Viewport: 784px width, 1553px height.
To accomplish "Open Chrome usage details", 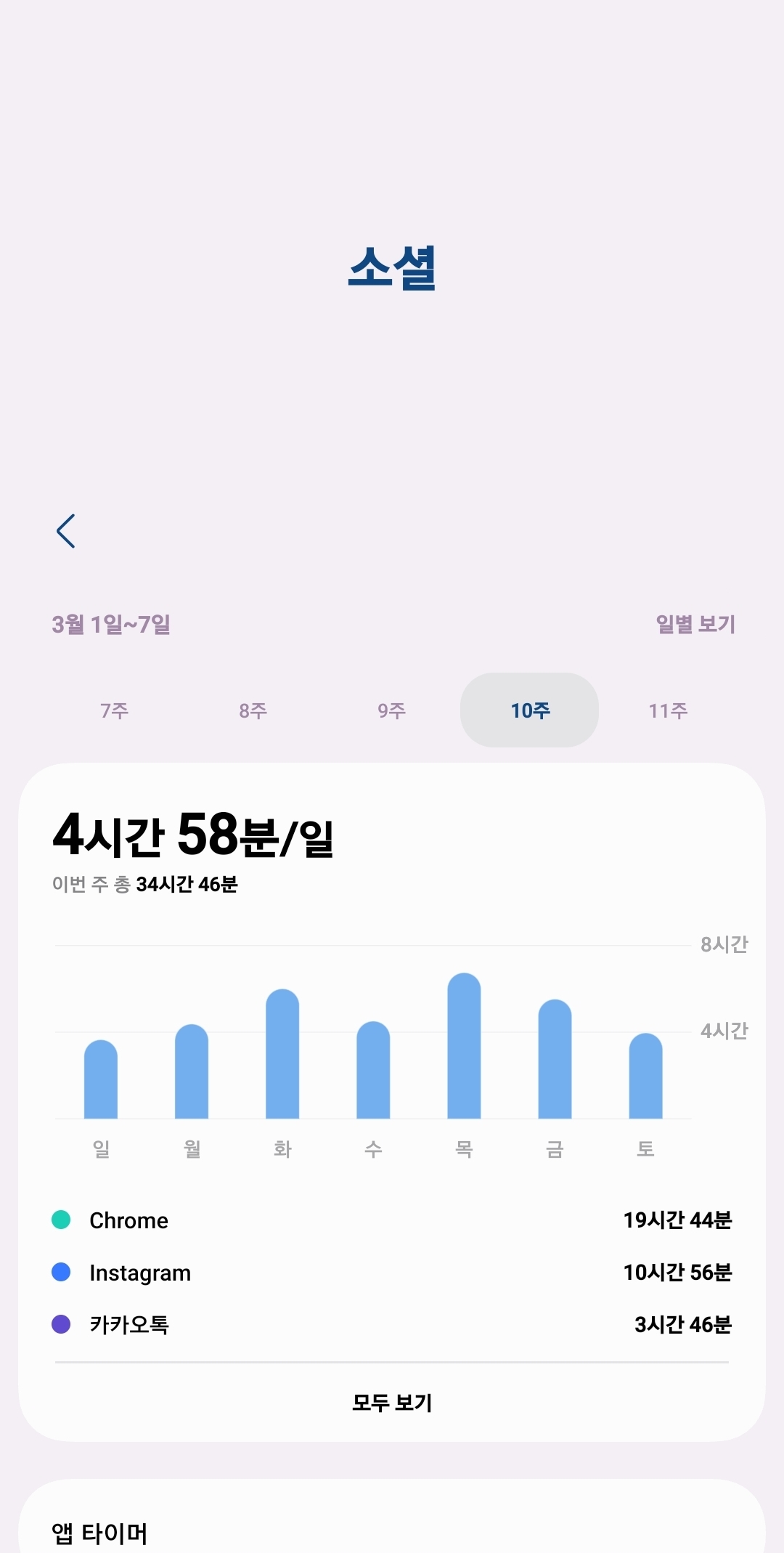I will click(392, 1220).
